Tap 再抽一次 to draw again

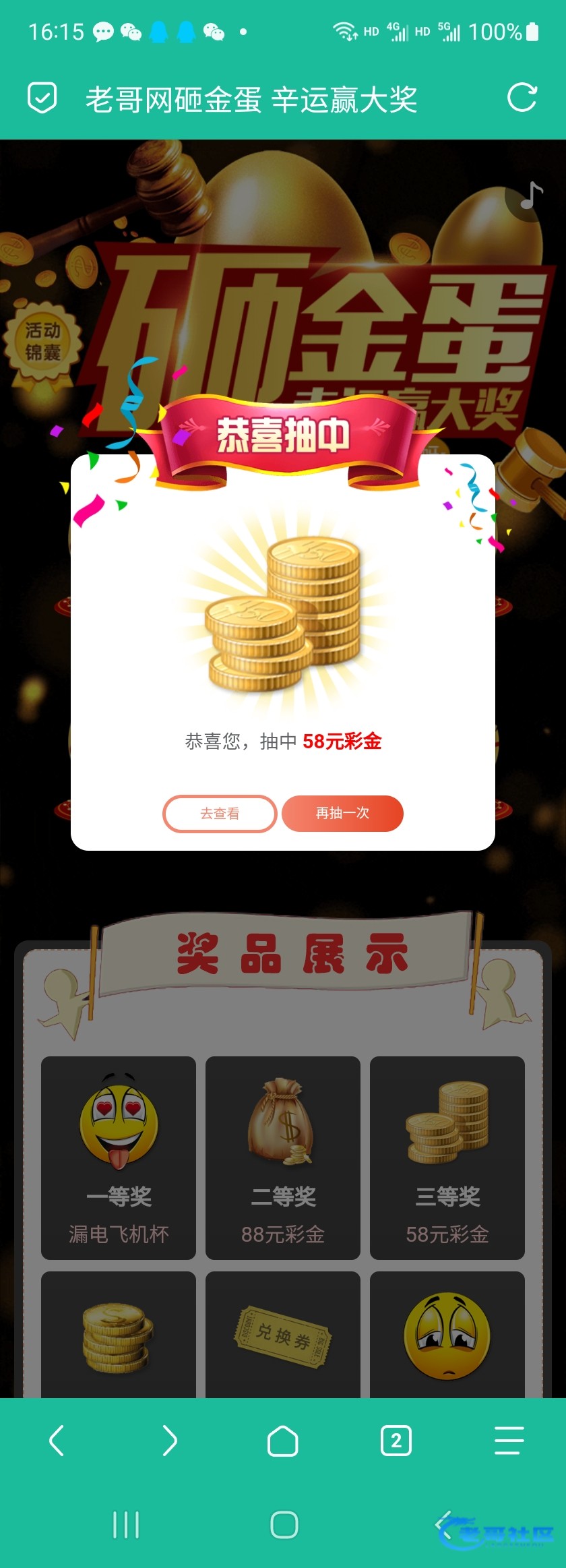pyautogui.click(x=342, y=814)
